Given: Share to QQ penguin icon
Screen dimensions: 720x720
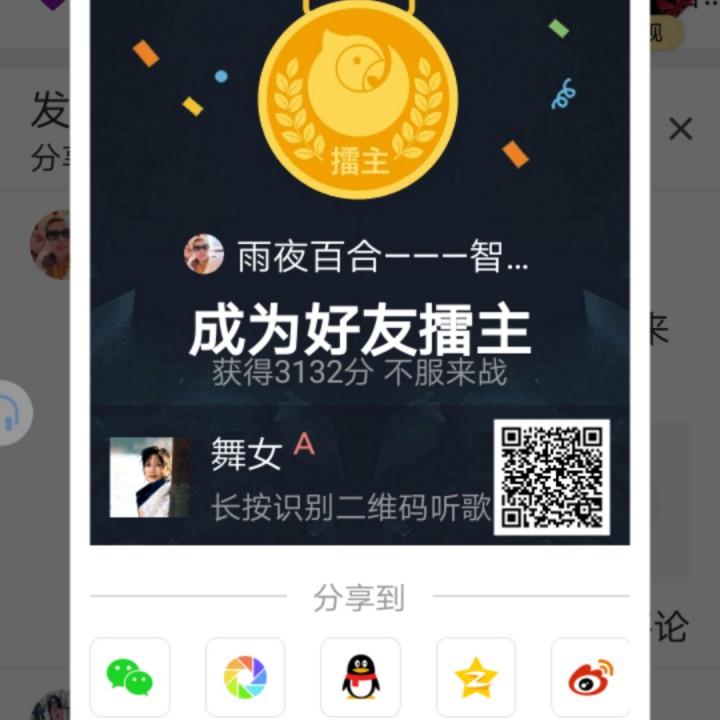Looking at the screenshot, I should pos(360,677).
